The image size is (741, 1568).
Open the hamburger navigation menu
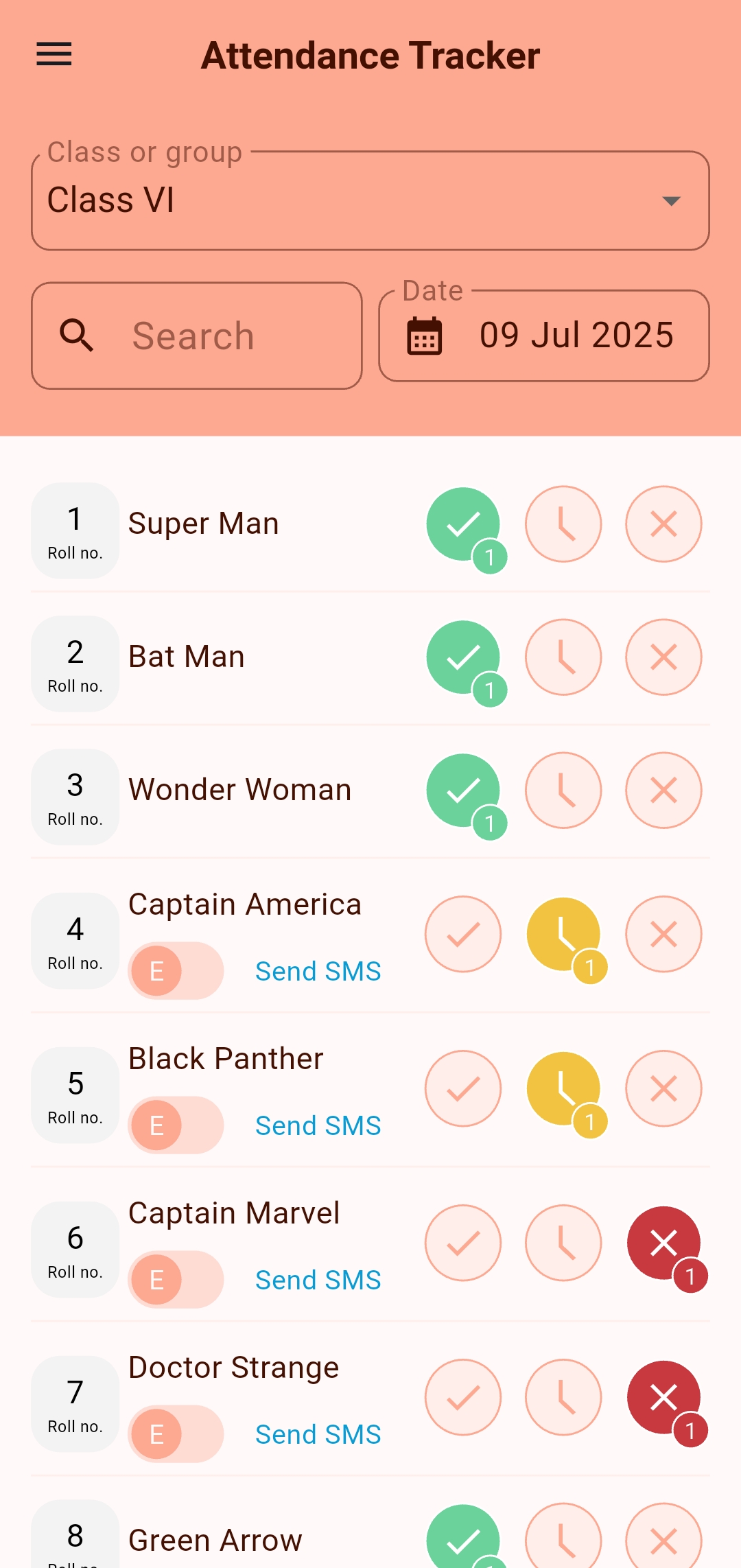(x=54, y=54)
